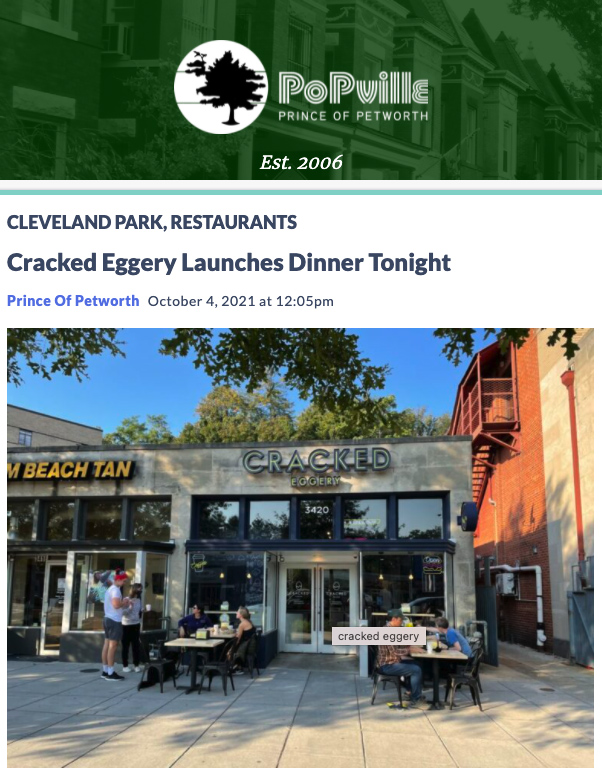This screenshot has width=602, height=776.
Task: Open the PoPville logo homepage link
Action: tap(301, 88)
